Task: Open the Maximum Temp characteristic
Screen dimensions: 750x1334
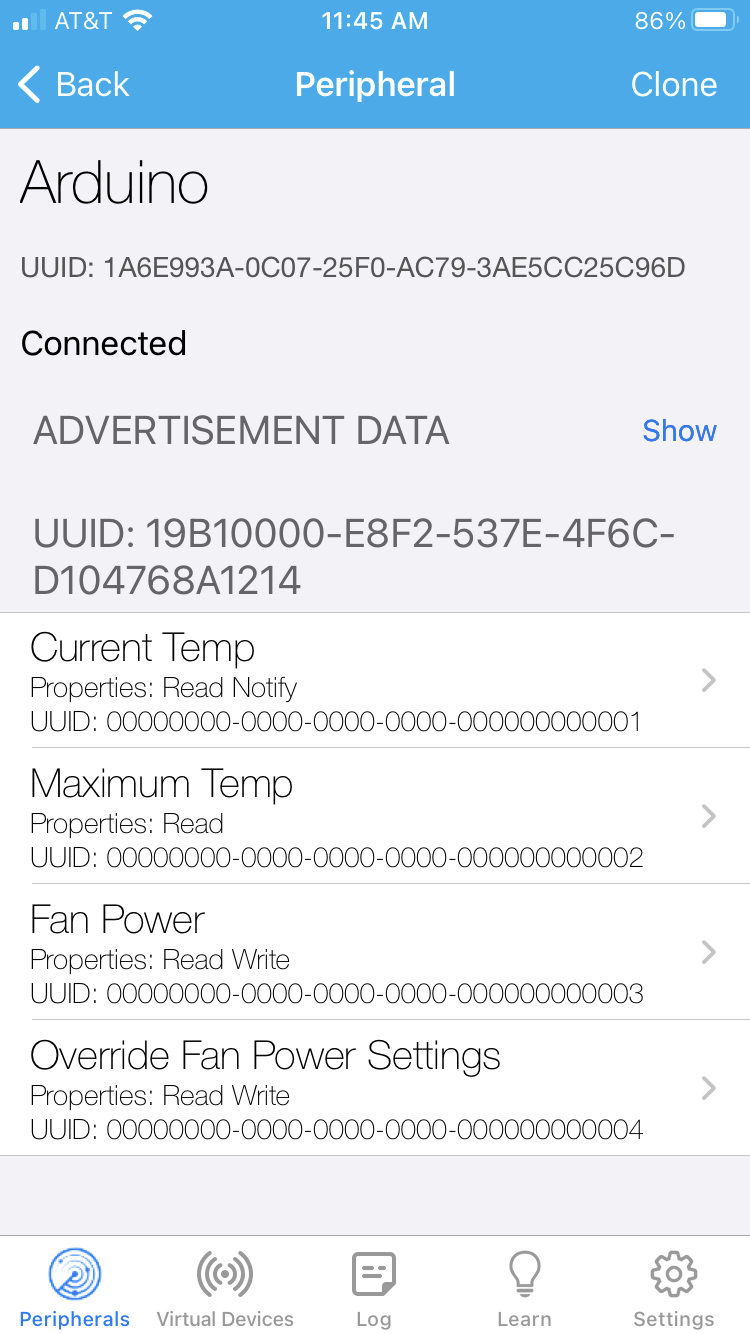Action: pos(374,816)
